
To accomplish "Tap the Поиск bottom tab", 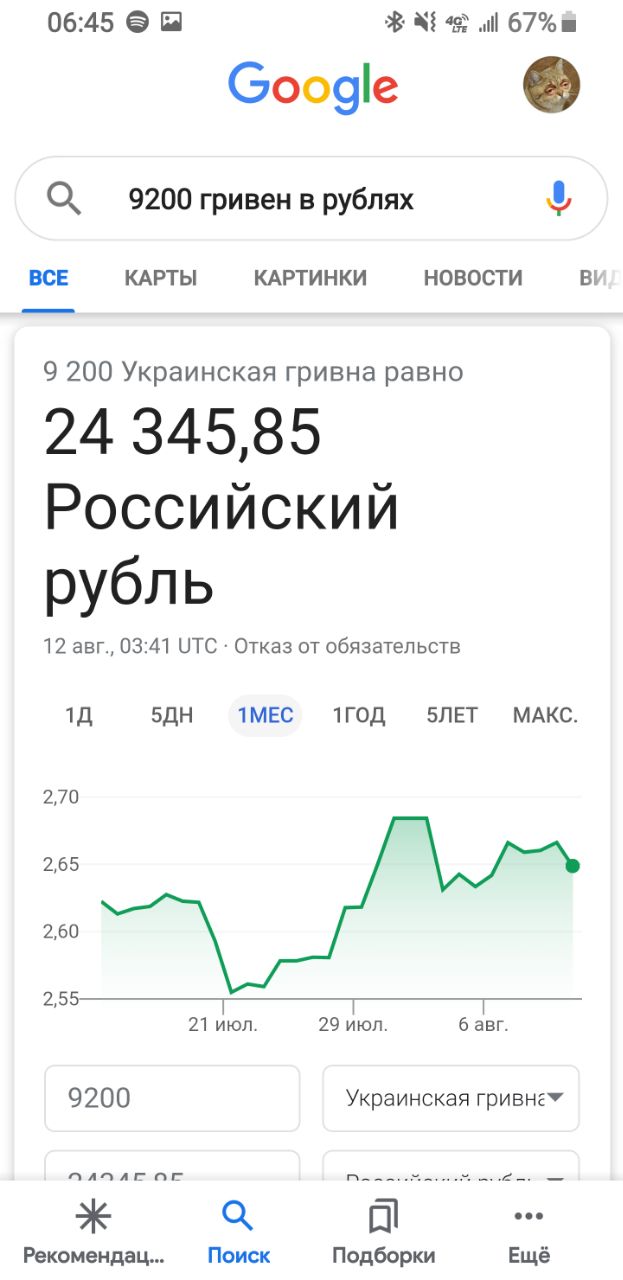I will click(238, 1232).
